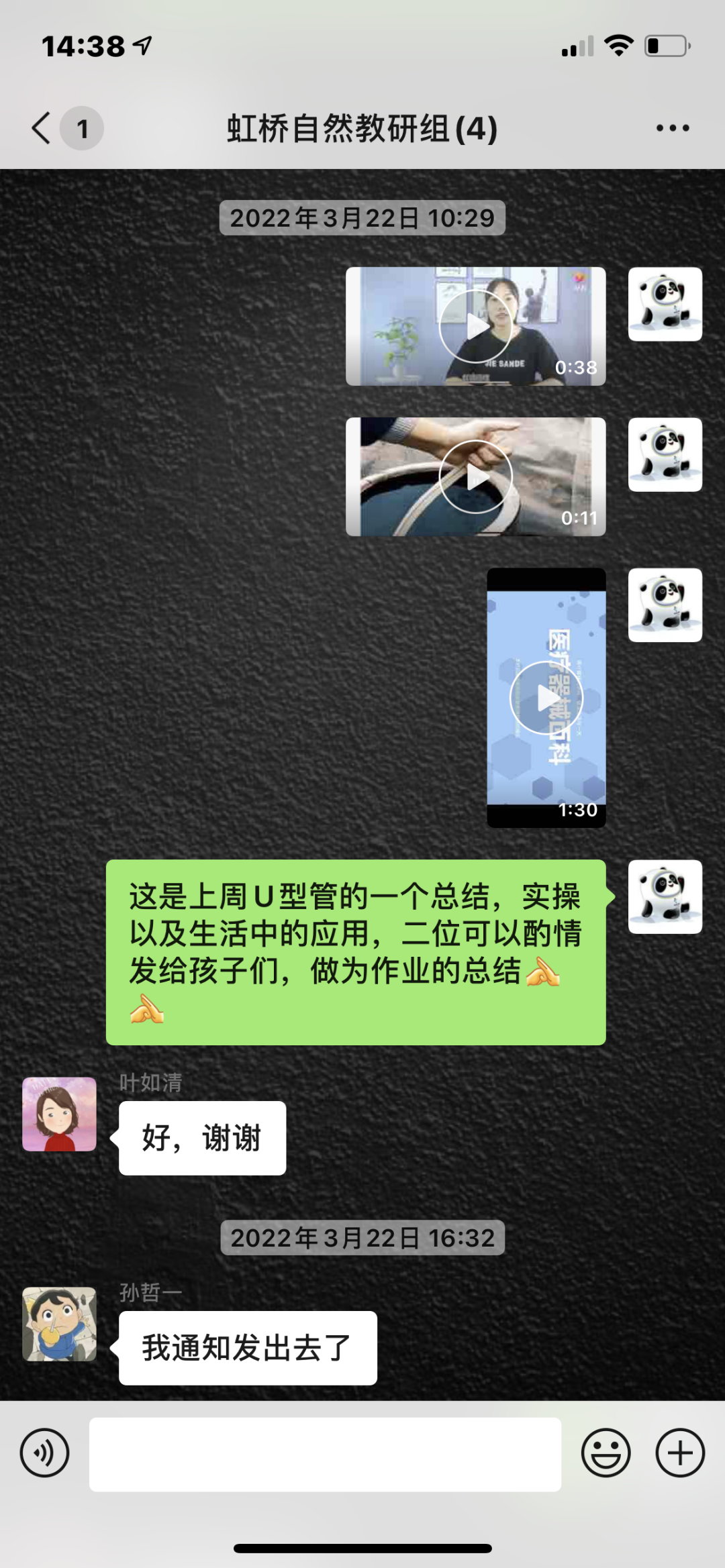This screenshot has width=725, height=1568.
Task: Switch to voice message input
Action: [x=44, y=1453]
